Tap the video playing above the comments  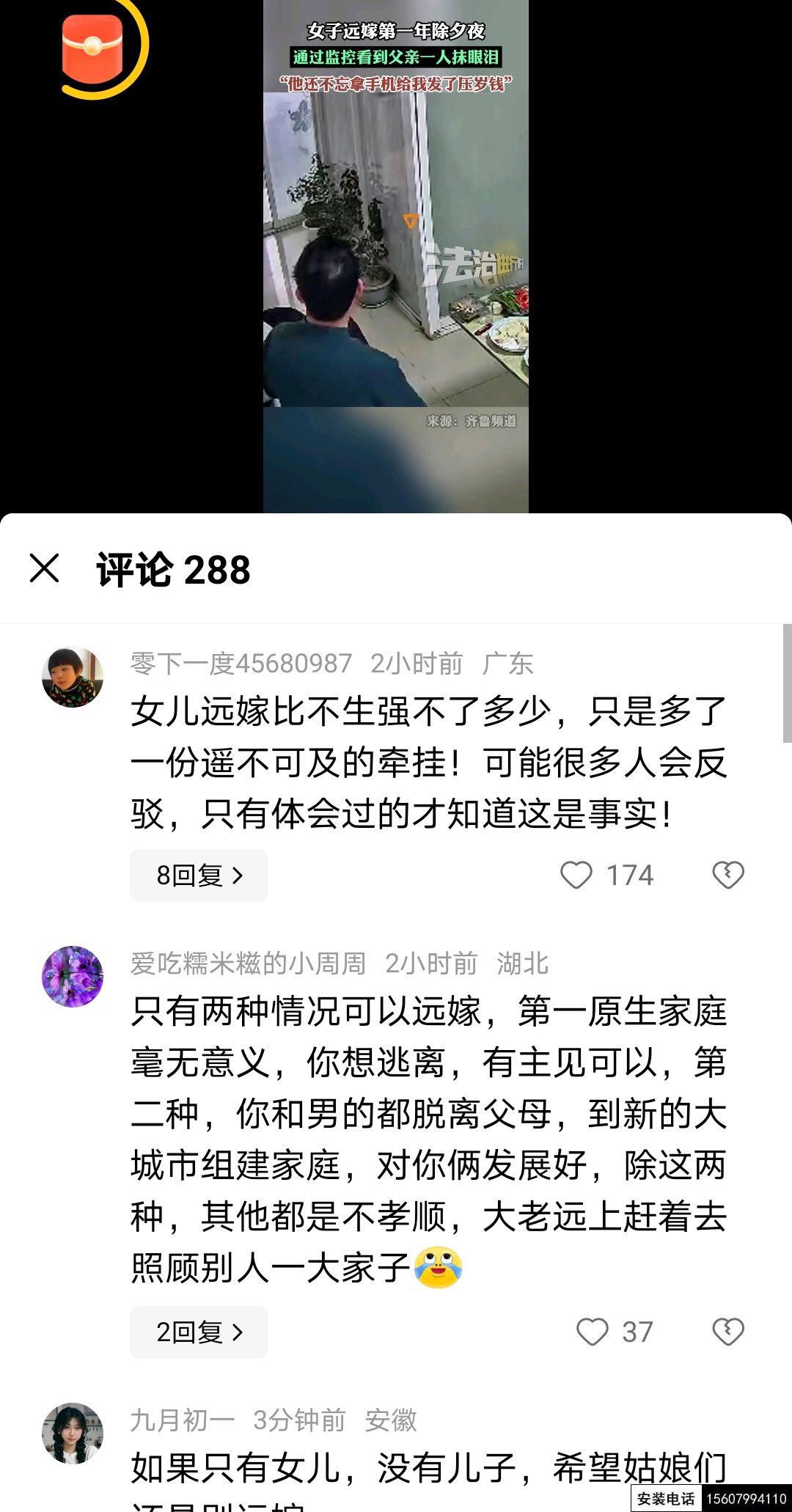pyautogui.click(x=396, y=257)
